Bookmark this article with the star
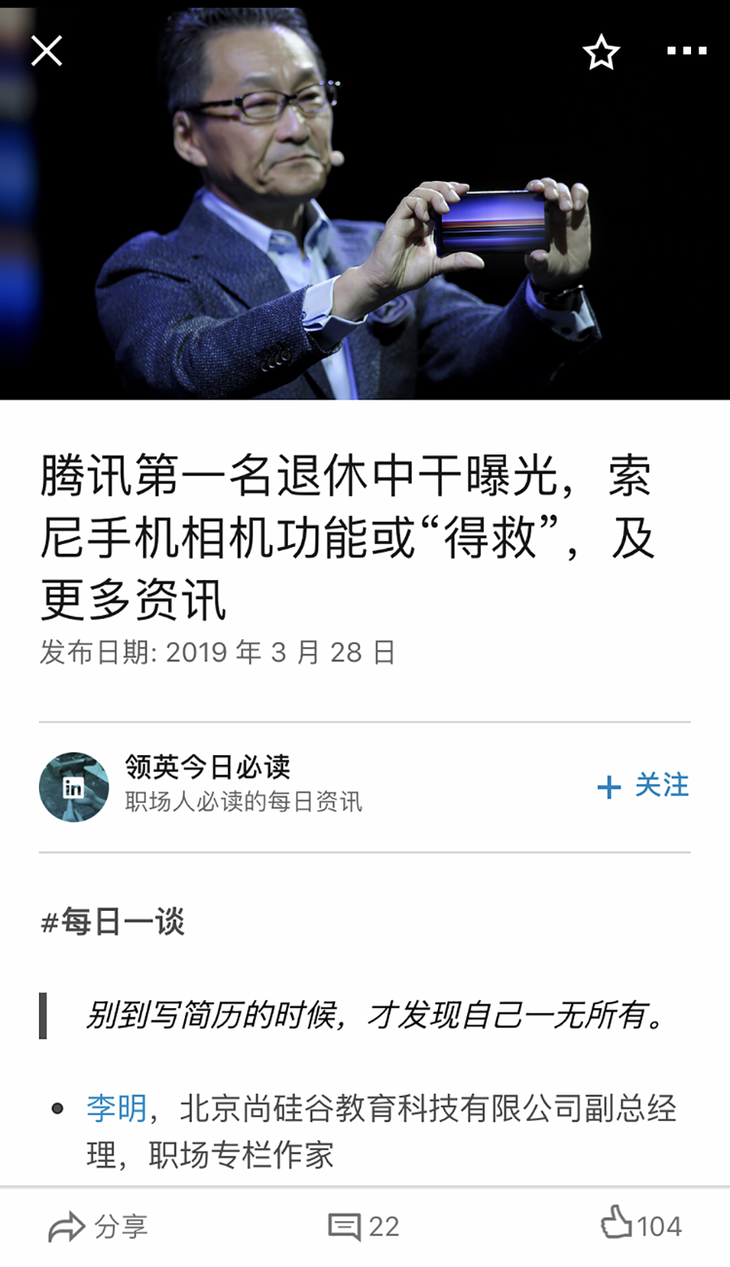The image size is (730, 1267). pos(601,51)
